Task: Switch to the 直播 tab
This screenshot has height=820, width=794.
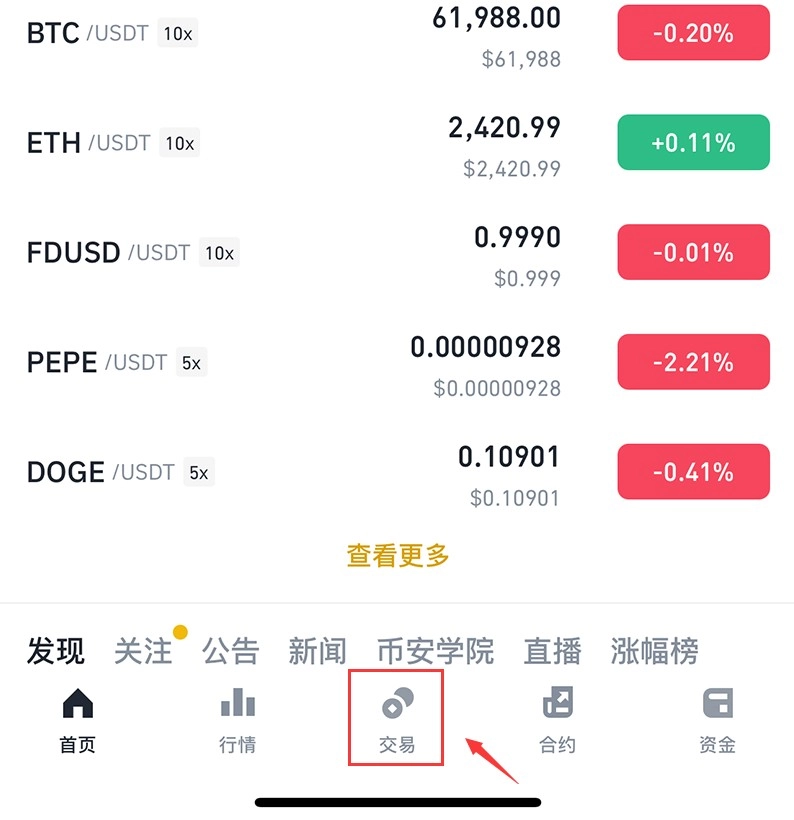Action: coord(552,652)
